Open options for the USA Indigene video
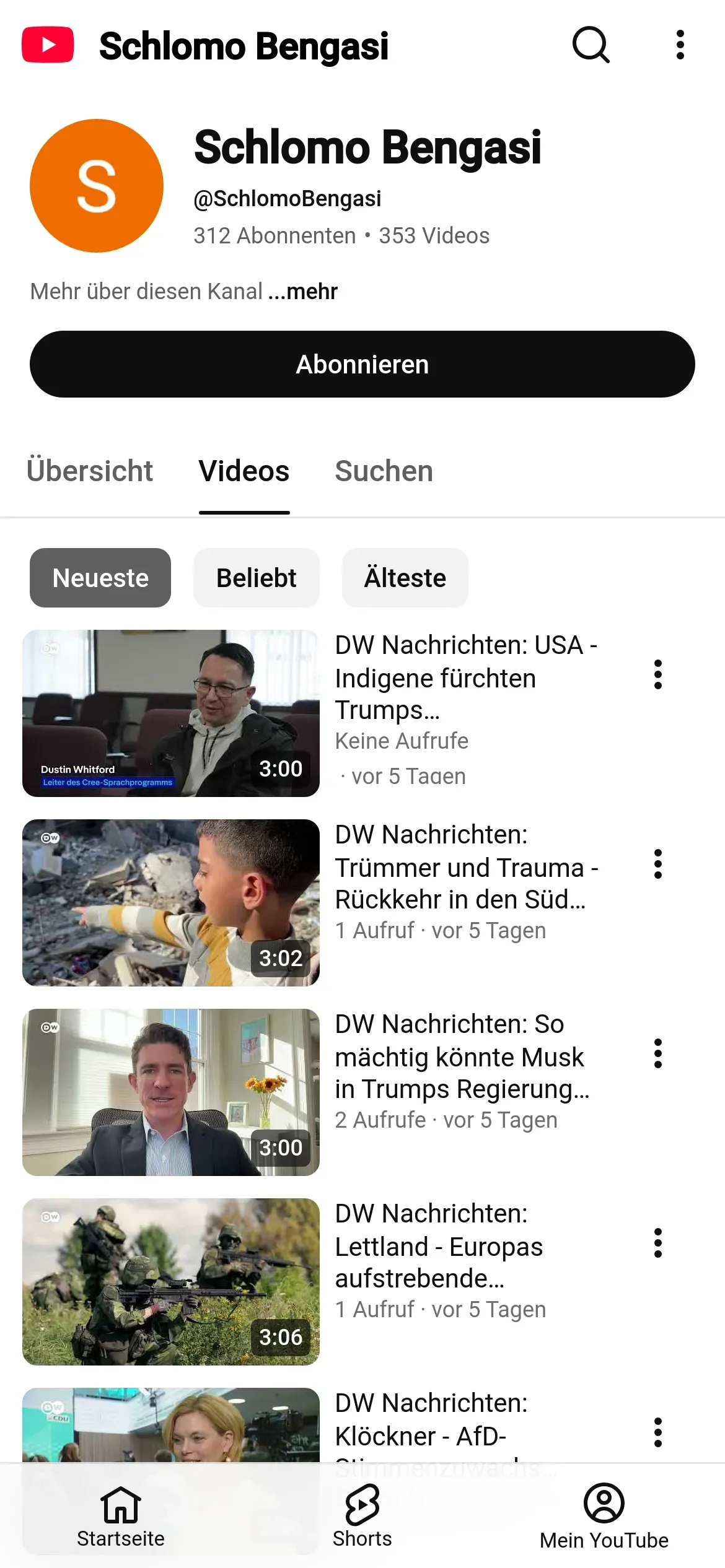Screen dimensions: 725x1568 click(657, 674)
